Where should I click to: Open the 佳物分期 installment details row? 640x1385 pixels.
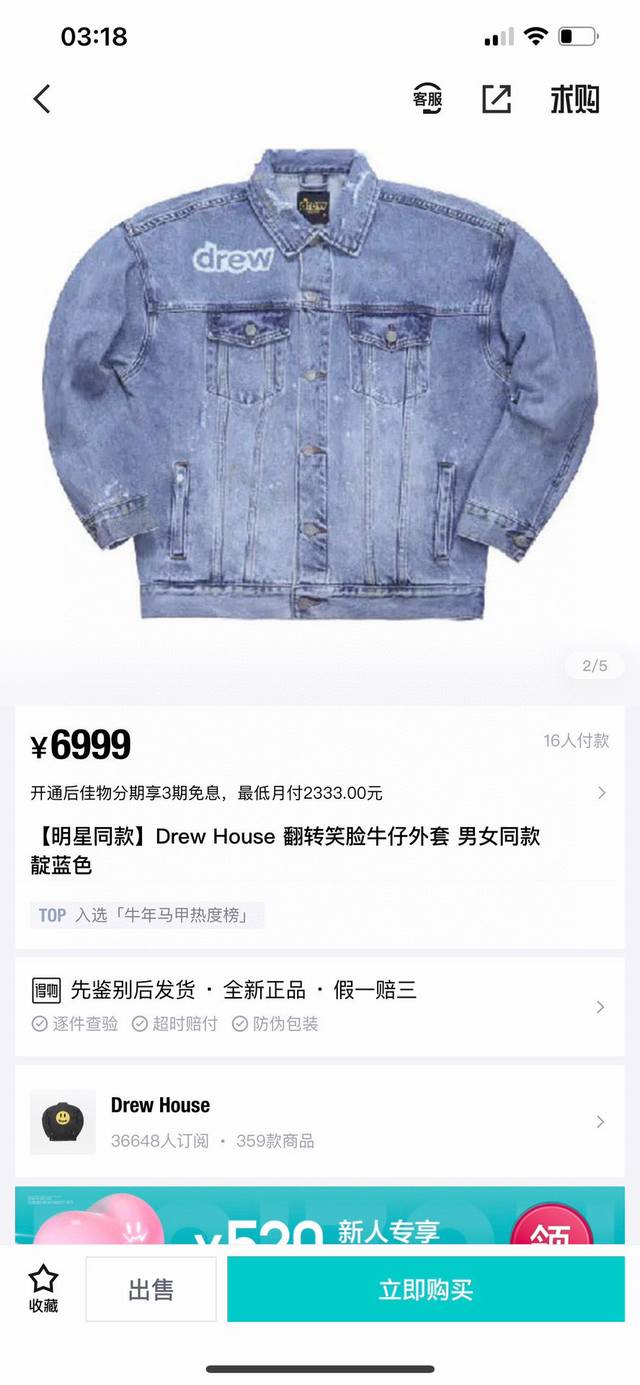click(318, 793)
